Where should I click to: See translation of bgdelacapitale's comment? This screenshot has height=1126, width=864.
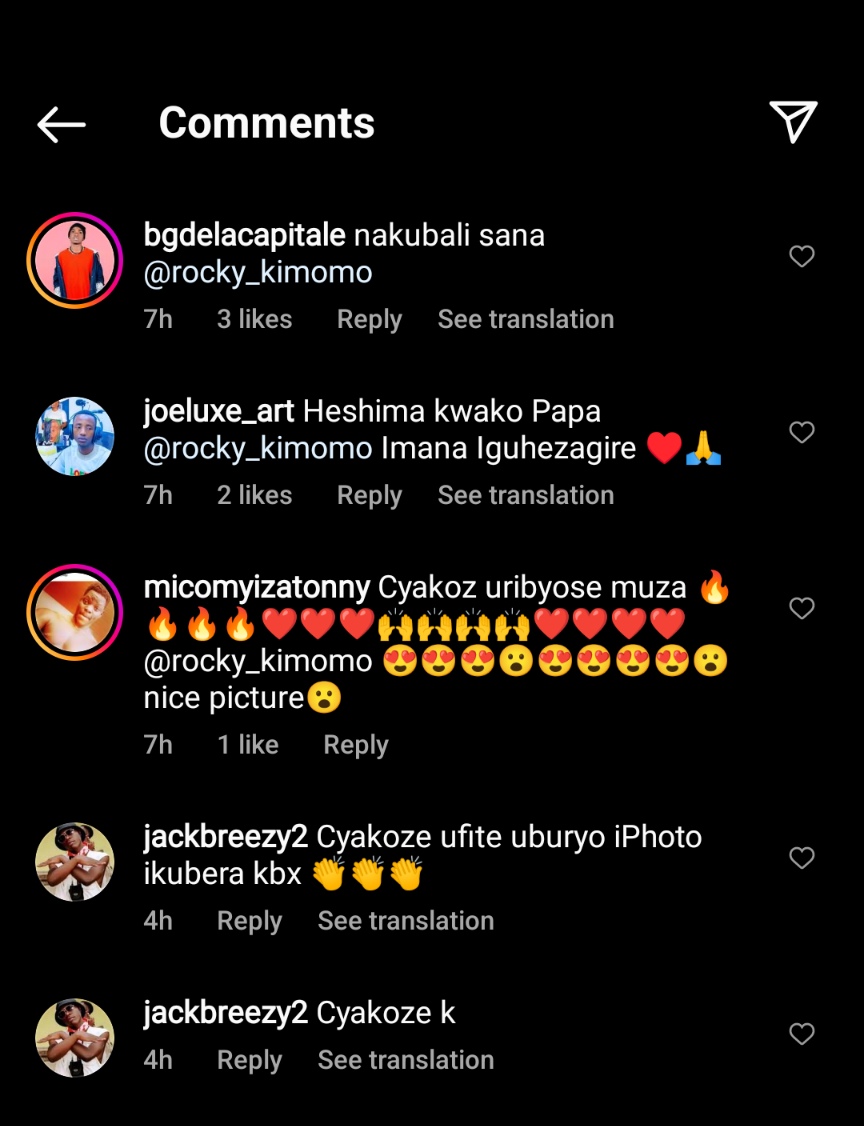coord(525,320)
